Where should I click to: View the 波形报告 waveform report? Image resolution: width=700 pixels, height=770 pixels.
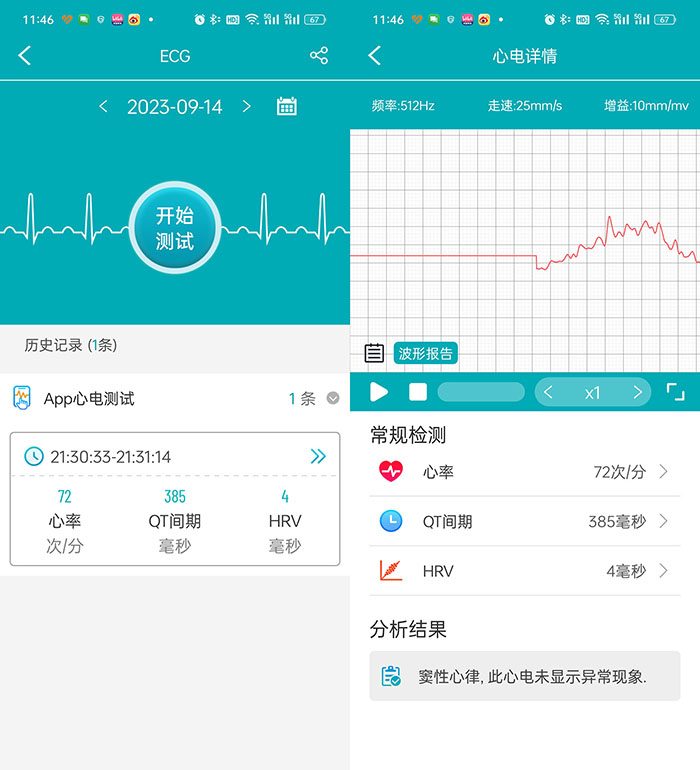(426, 353)
